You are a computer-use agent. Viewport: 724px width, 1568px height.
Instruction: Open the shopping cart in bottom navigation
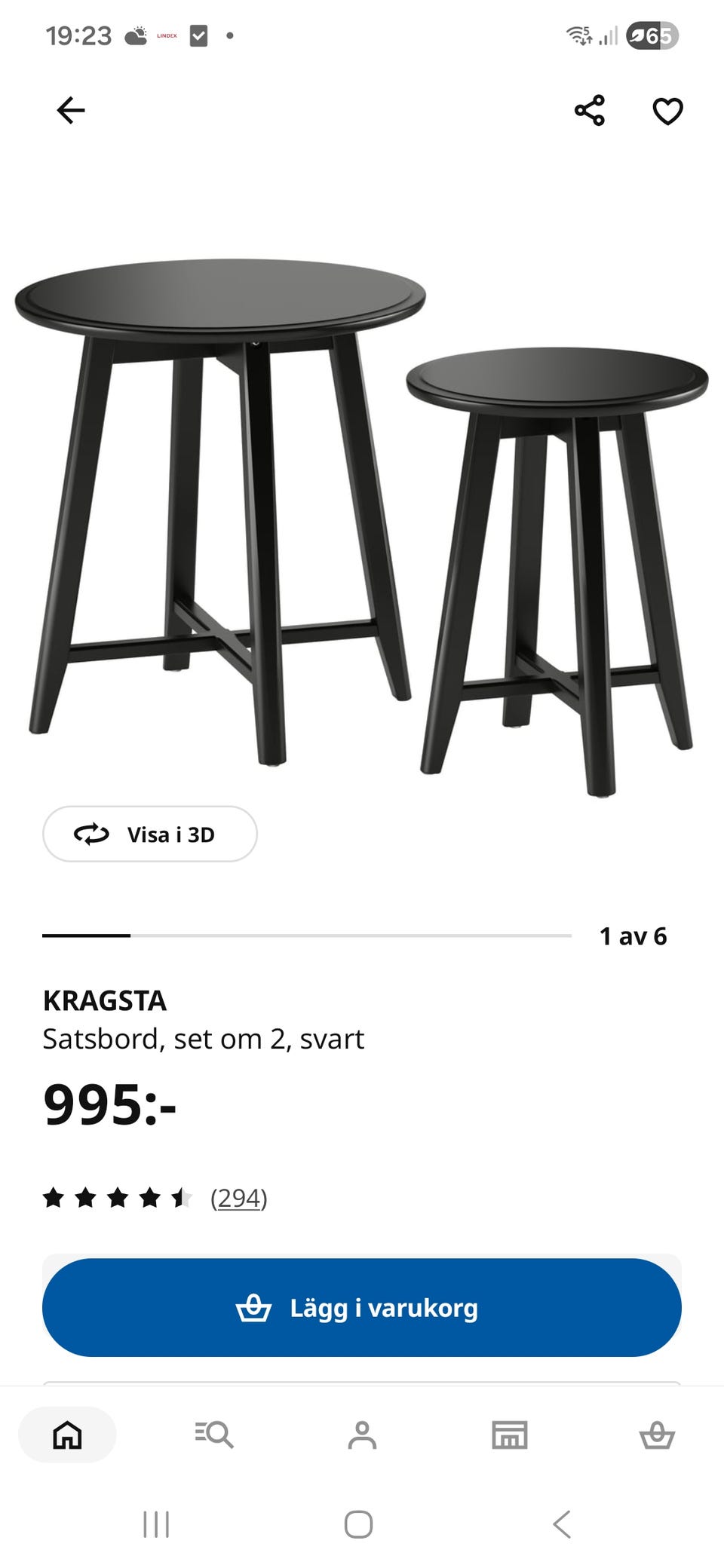(659, 1435)
